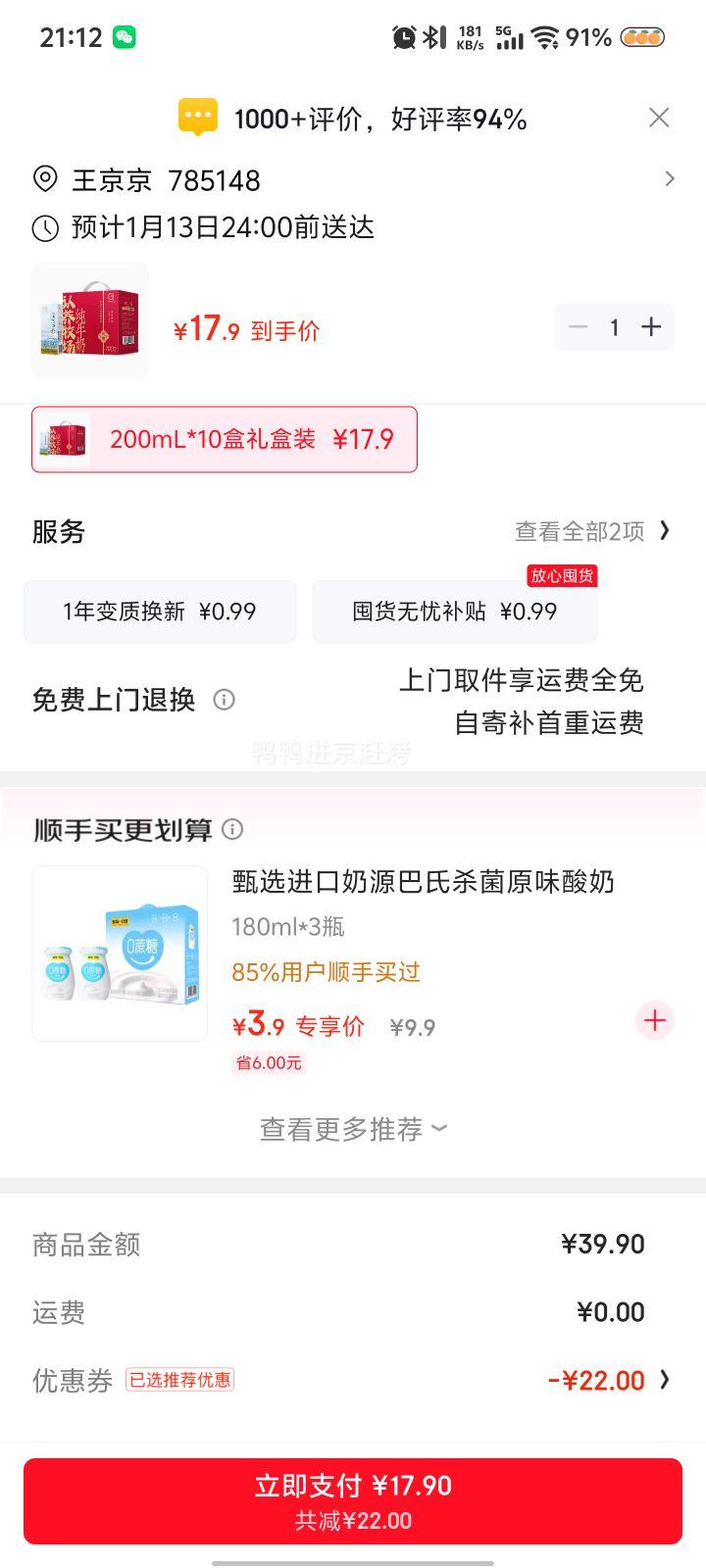Tap the info icon next to 免费上门退换
Viewport: 706px width, 1568px height.
tap(224, 700)
